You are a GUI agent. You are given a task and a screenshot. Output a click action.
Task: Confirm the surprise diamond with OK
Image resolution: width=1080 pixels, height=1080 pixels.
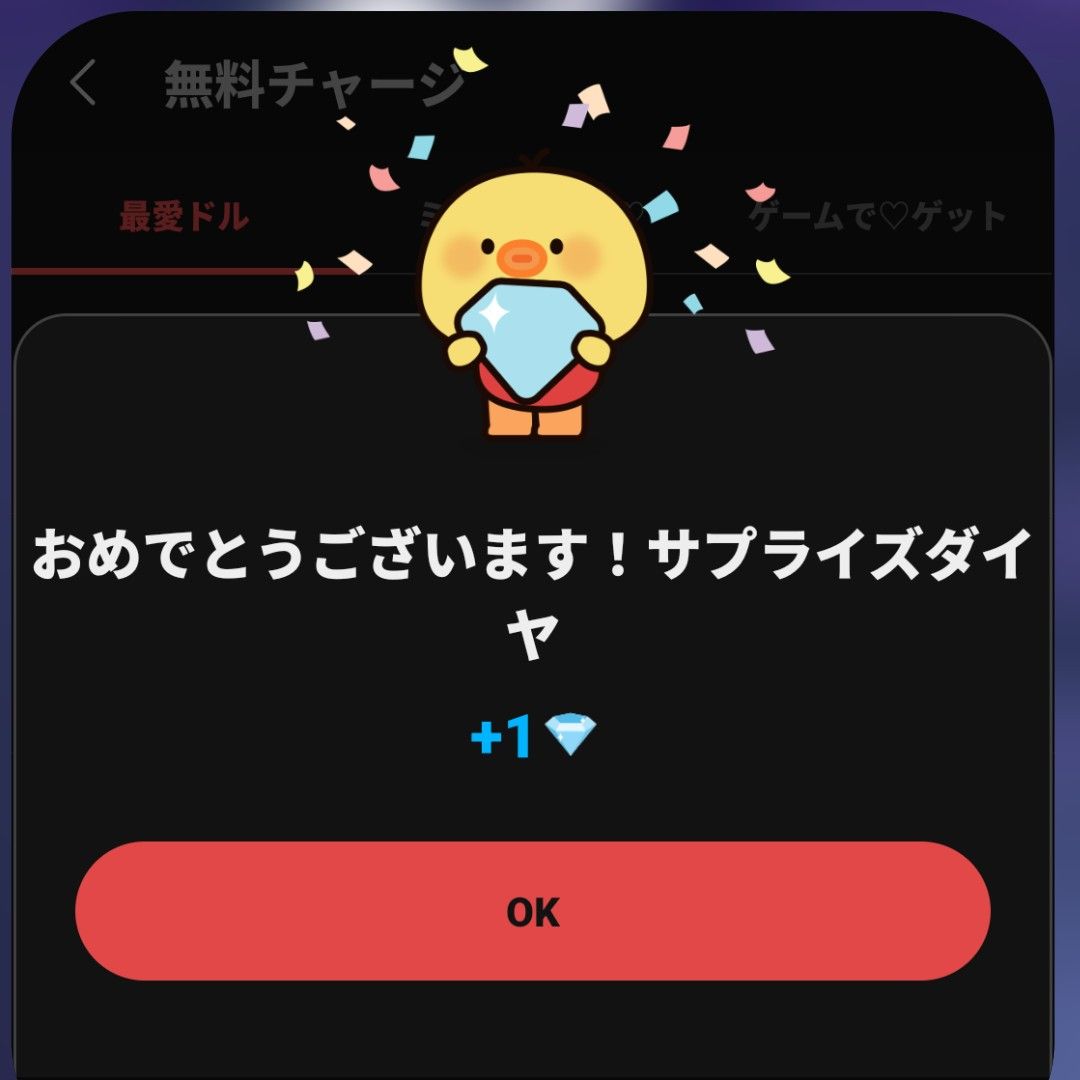[532, 911]
